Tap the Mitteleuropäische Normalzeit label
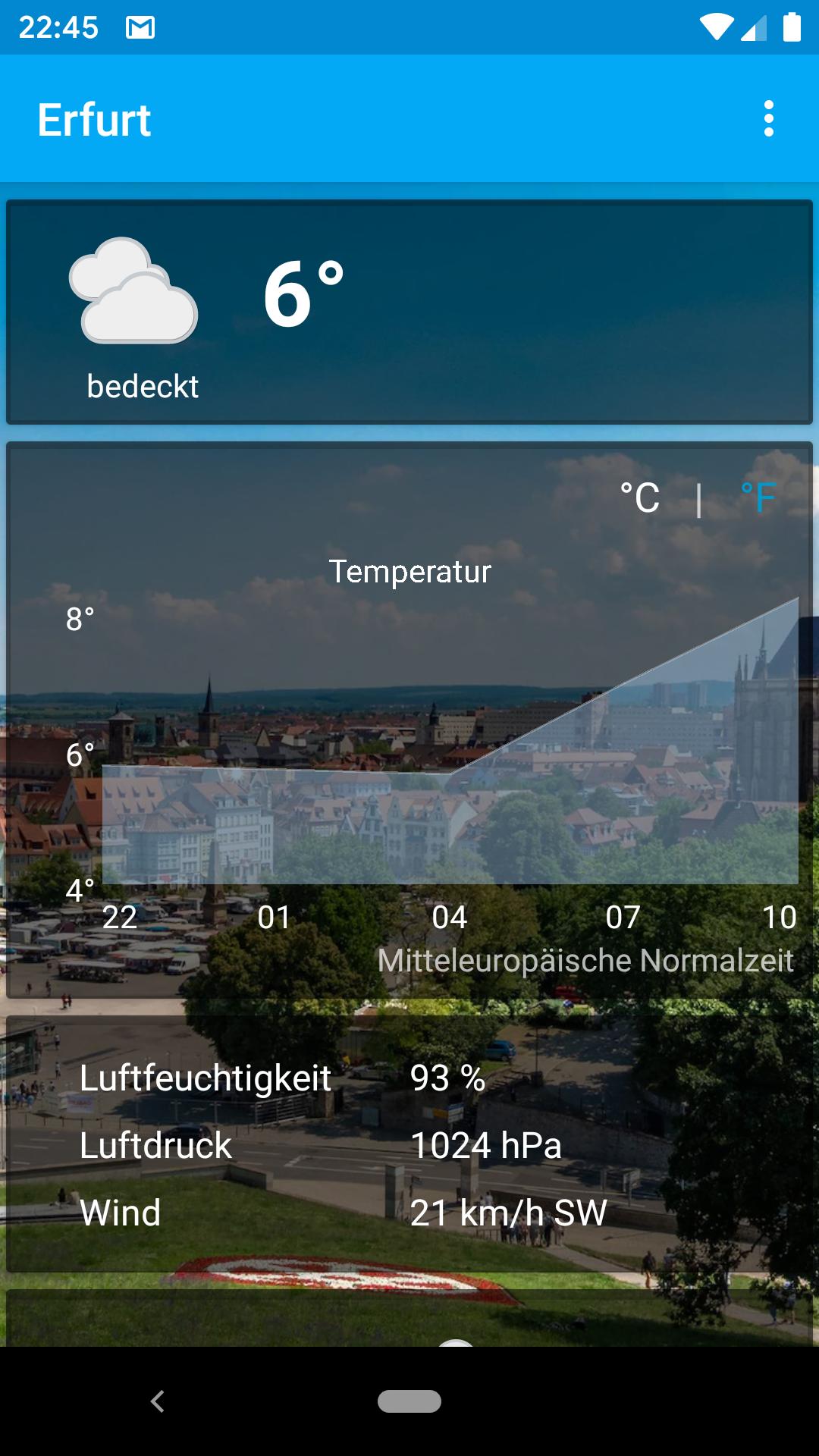Image resolution: width=819 pixels, height=1456 pixels. pos(585,960)
